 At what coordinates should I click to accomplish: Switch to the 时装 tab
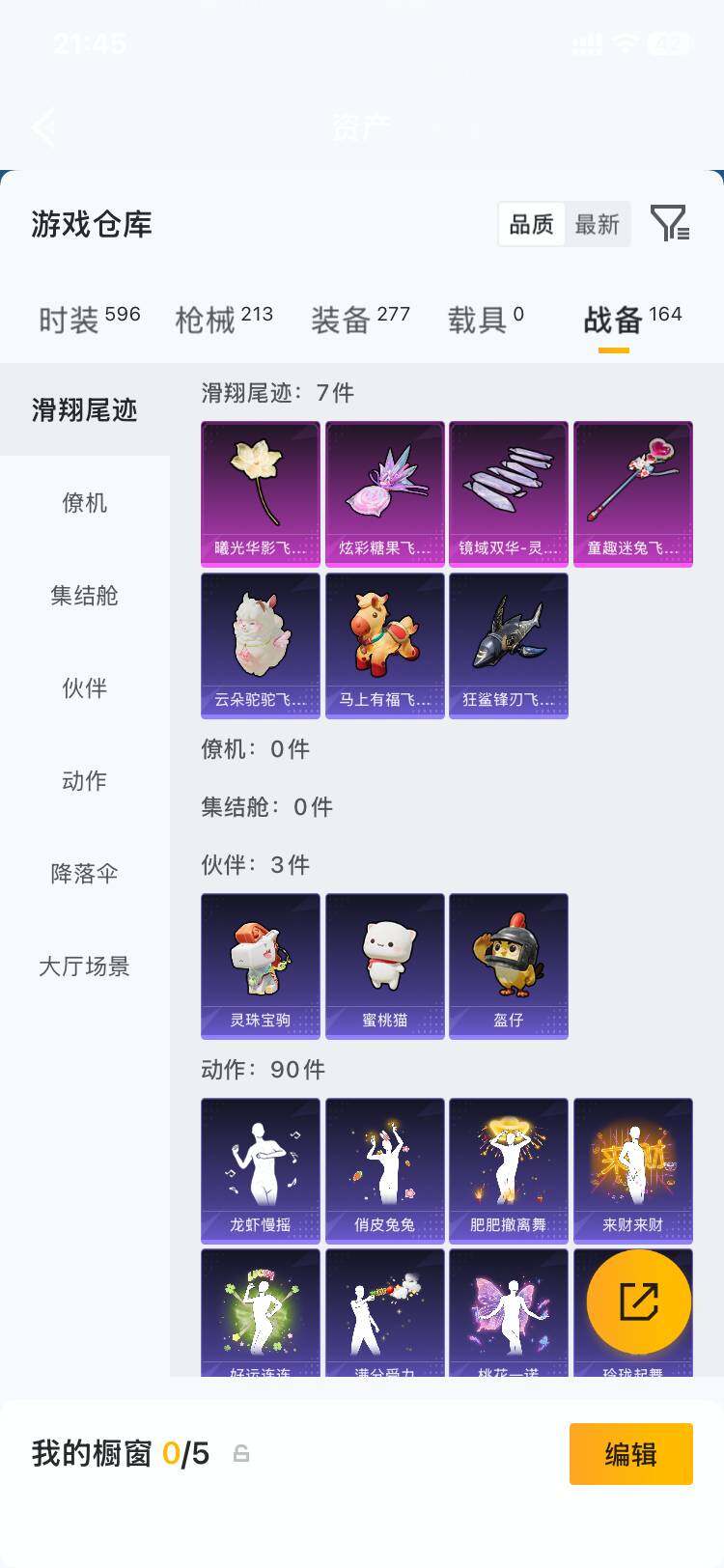[89, 319]
